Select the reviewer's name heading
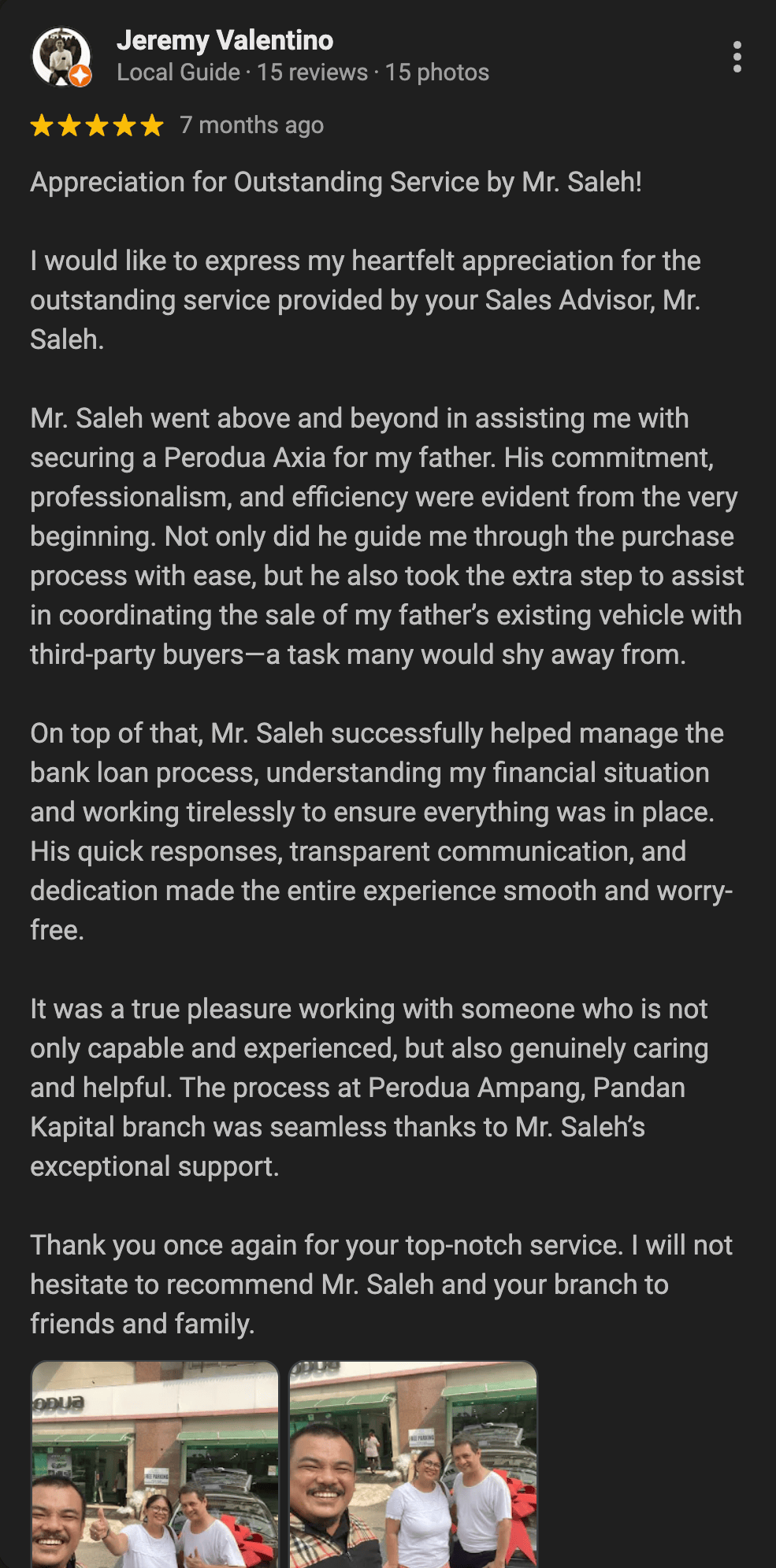776x1568 pixels. 225,41
